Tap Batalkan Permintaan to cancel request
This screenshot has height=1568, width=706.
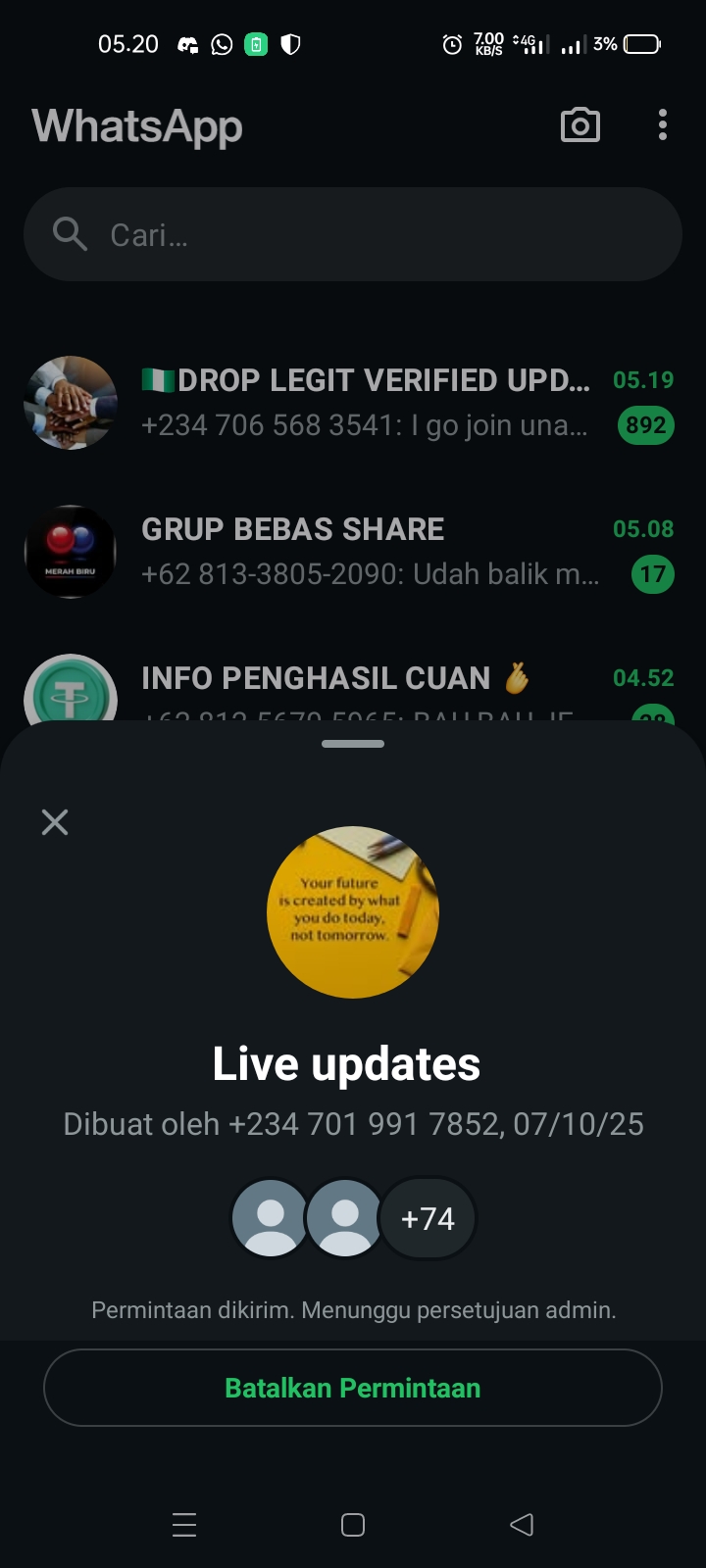(353, 1388)
